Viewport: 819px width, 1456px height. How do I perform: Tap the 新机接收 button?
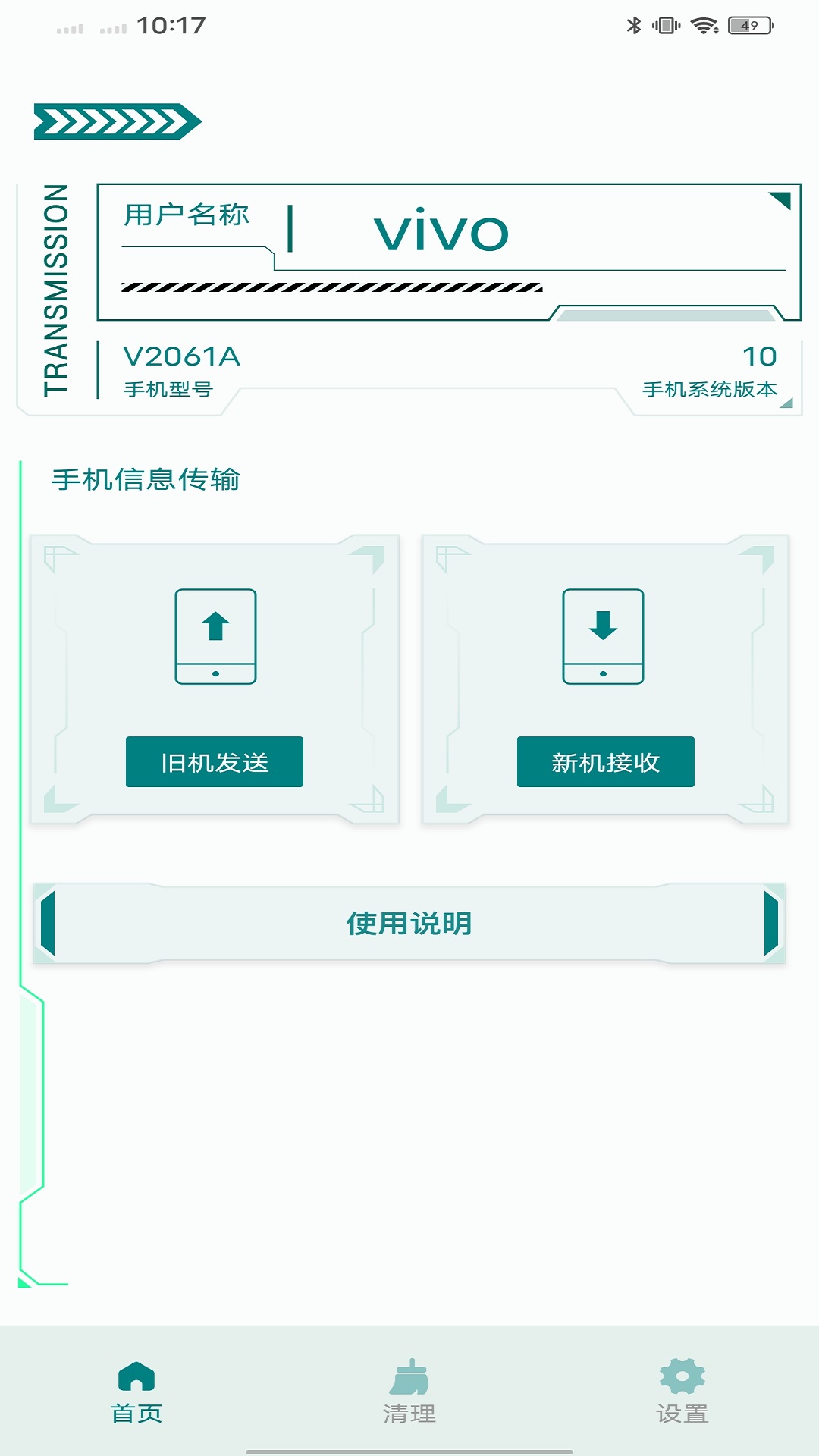(x=605, y=762)
